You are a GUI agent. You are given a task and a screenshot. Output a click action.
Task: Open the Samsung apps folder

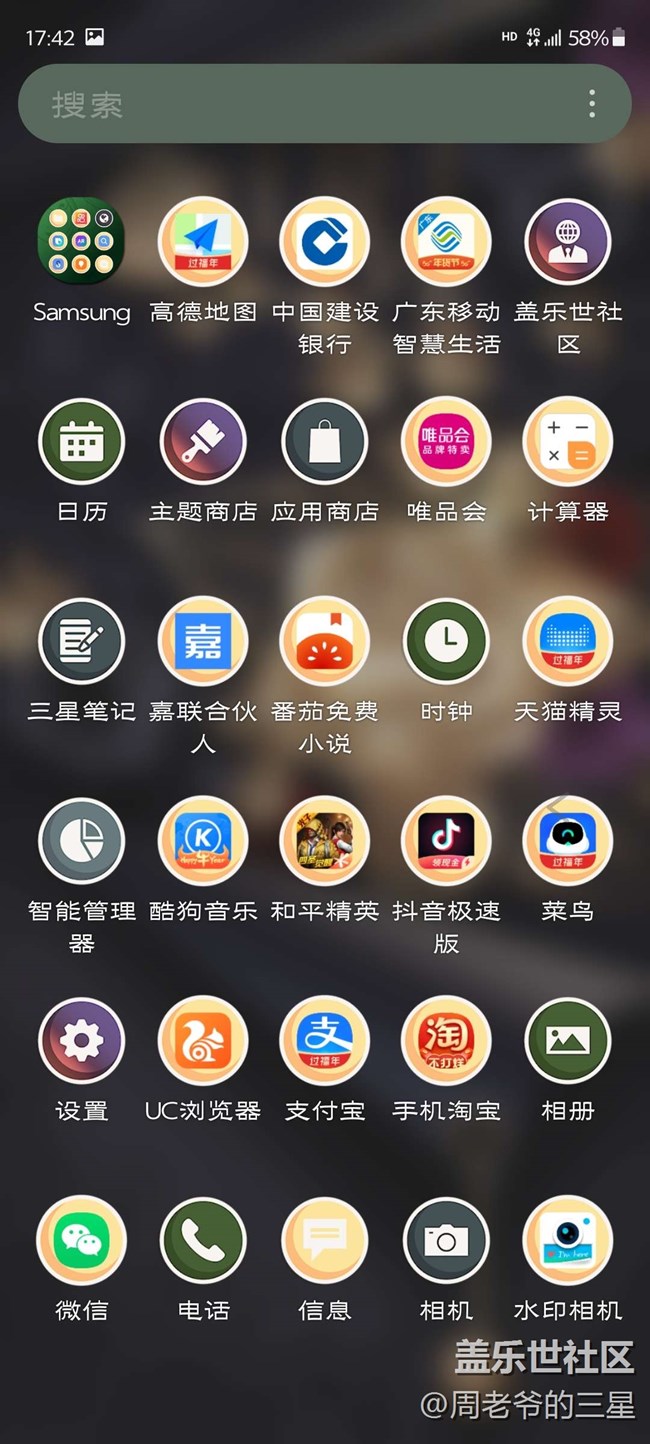pos(81,242)
